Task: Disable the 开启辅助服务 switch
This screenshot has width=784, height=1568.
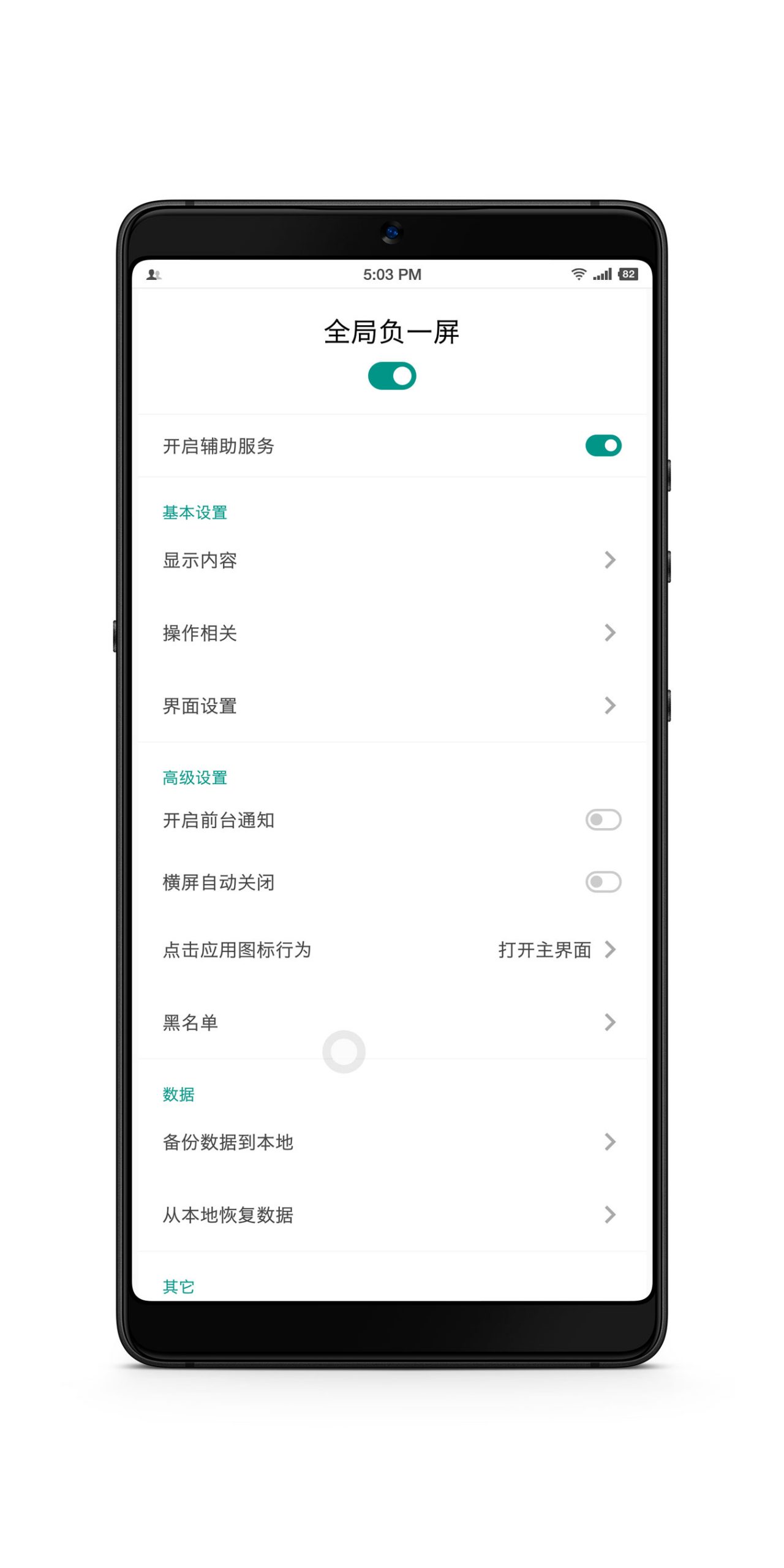Action: (603, 445)
